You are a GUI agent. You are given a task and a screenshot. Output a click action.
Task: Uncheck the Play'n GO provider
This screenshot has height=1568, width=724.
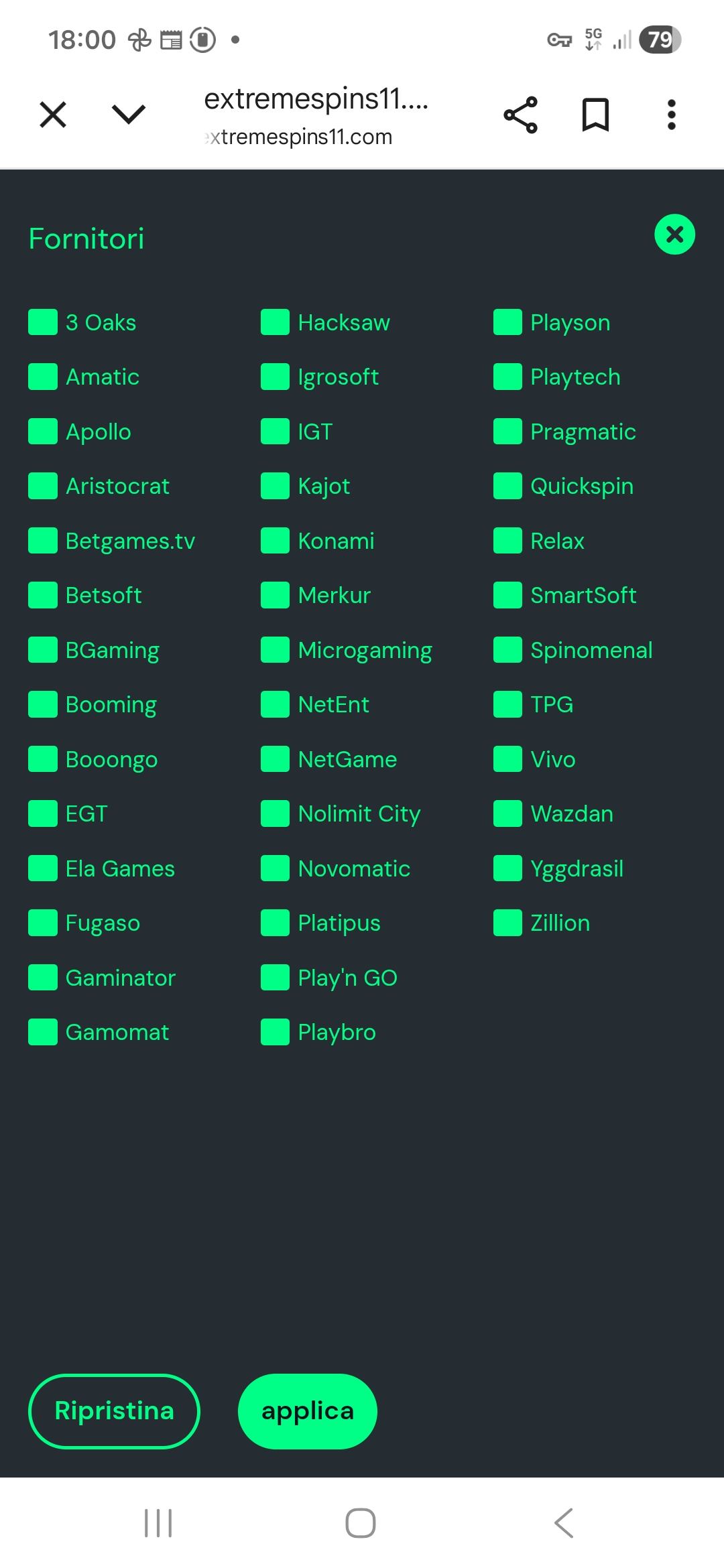[275, 978]
